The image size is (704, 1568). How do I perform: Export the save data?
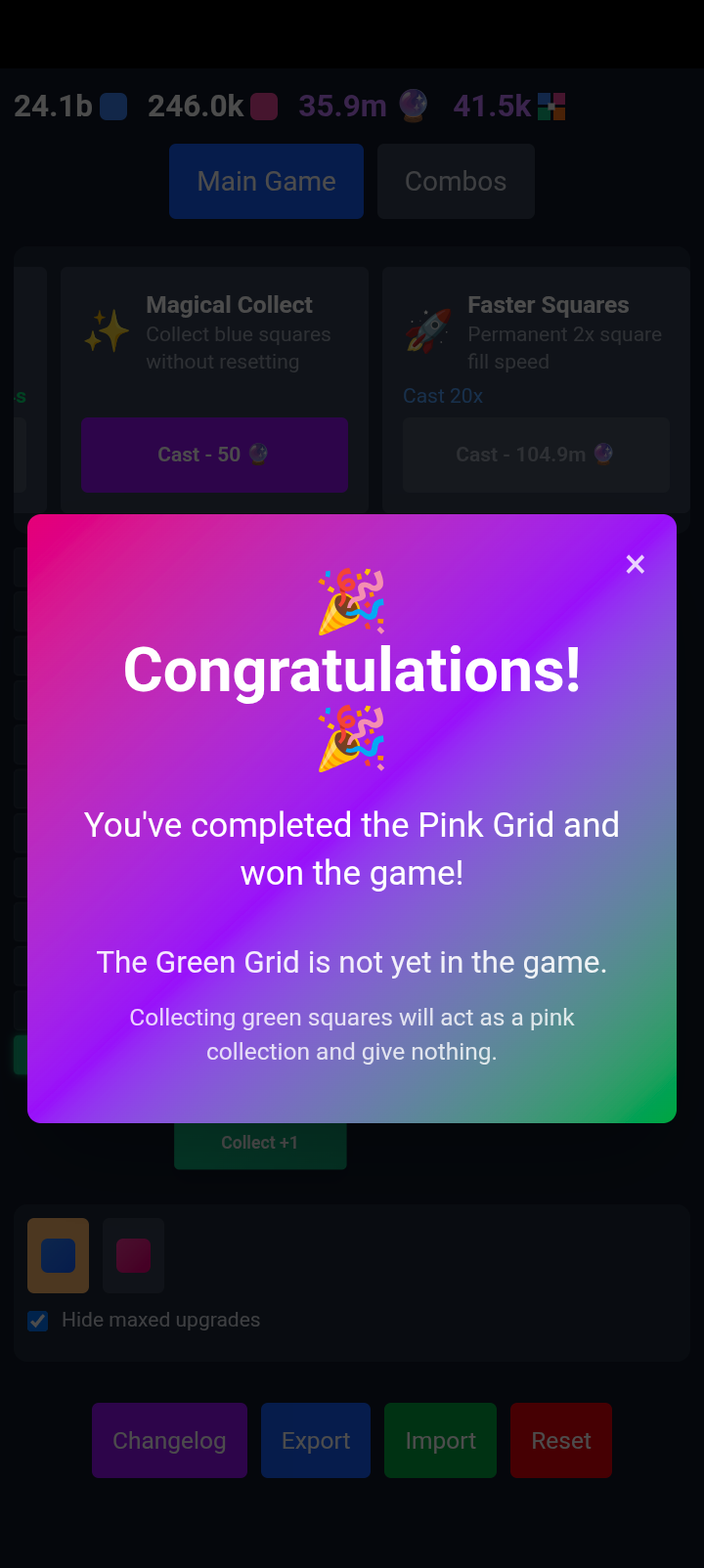point(316,1441)
